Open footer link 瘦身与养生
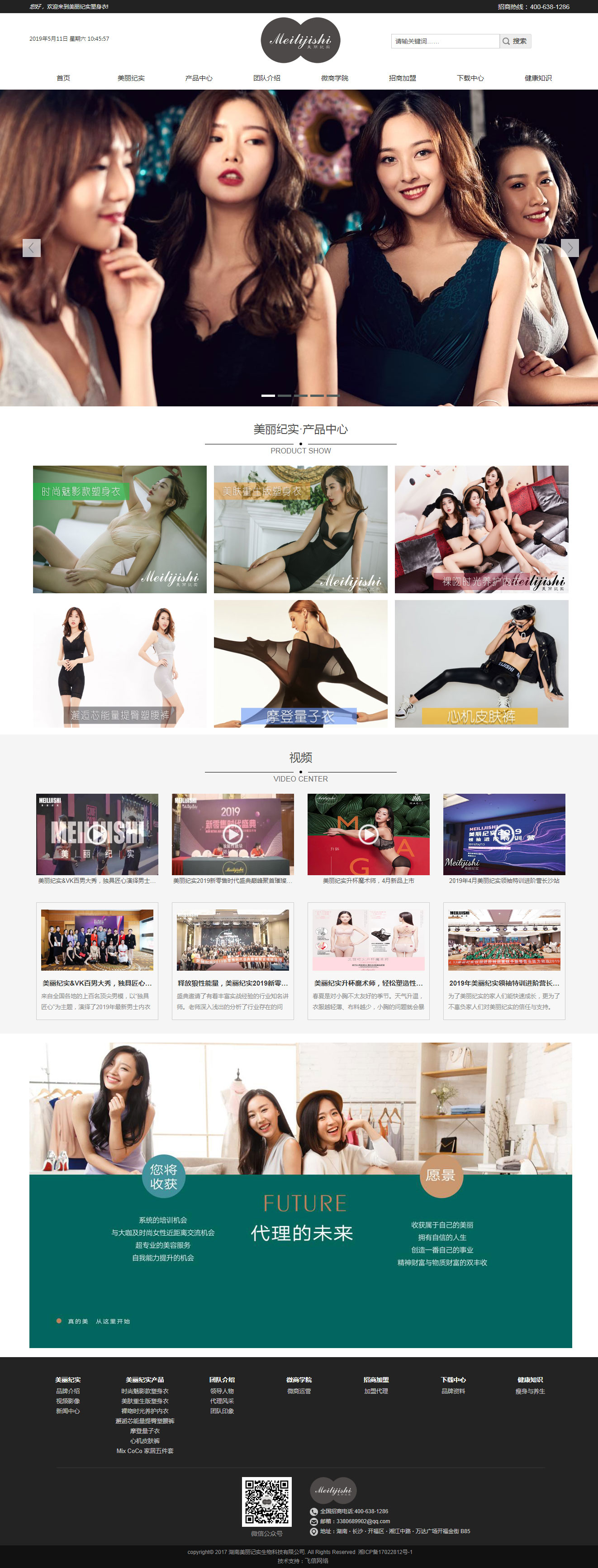 pos(530,1391)
